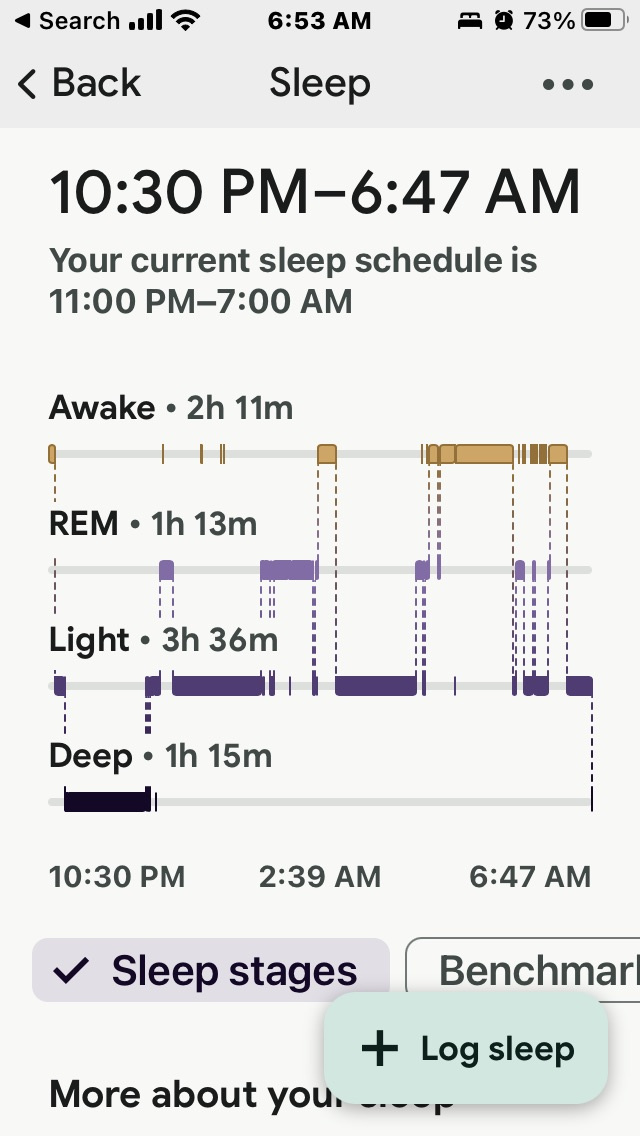640x1136 pixels.
Task: Select the Sleep stages chip
Action: click(x=211, y=970)
